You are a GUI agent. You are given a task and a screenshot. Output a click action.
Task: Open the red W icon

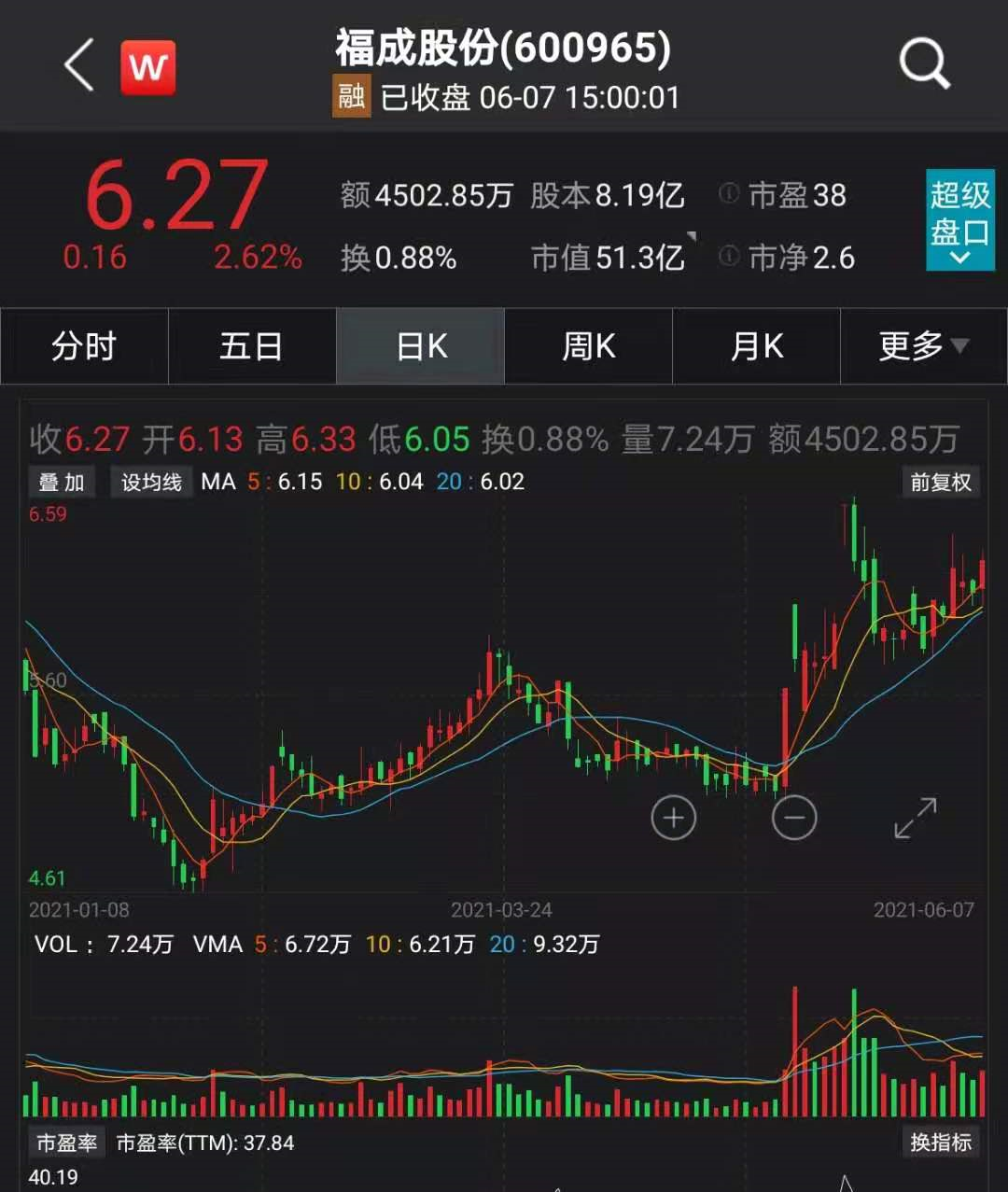[148, 67]
